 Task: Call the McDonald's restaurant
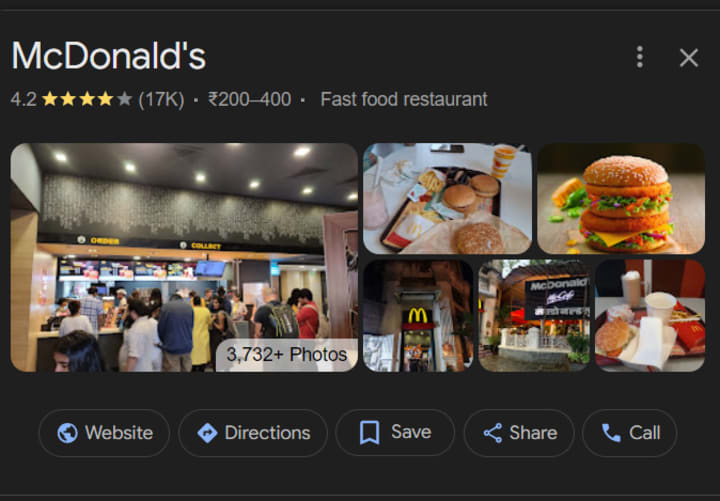pyautogui.click(x=630, y=433)
